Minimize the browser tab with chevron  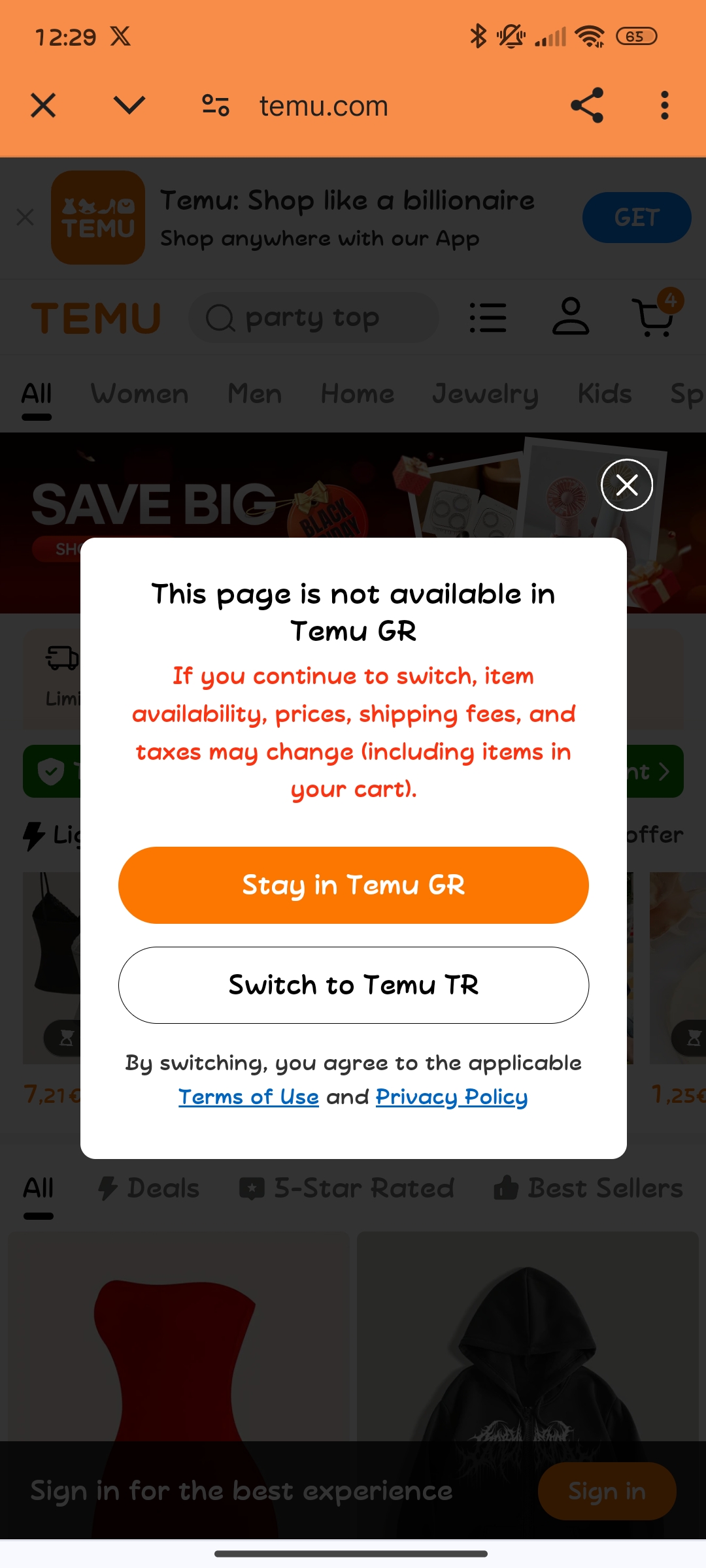tap(129, 105)
